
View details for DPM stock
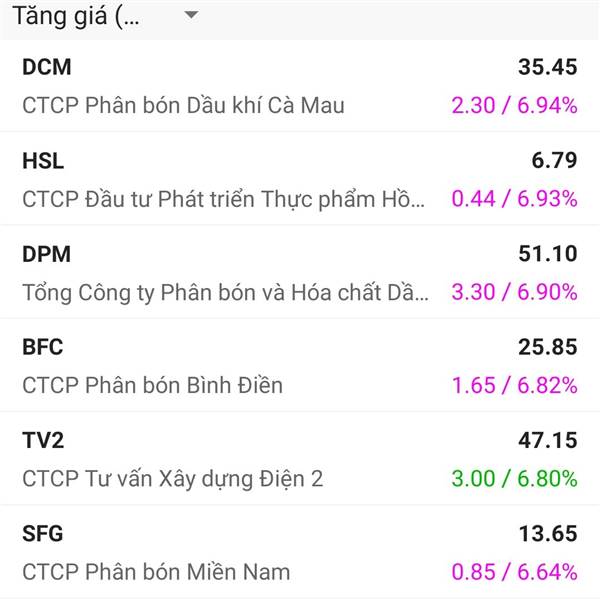(x=300, y=273)
